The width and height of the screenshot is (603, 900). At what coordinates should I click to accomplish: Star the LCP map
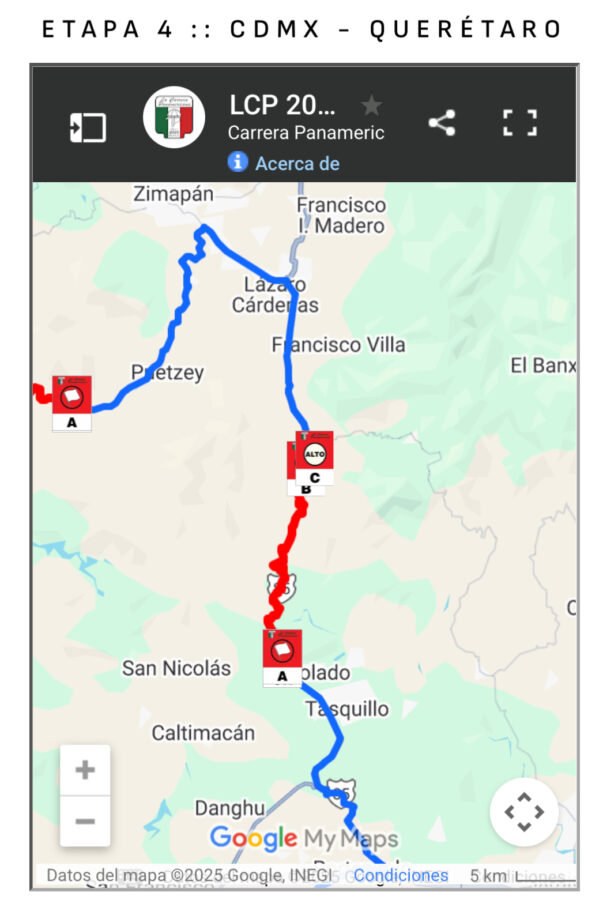coord(371,106)
